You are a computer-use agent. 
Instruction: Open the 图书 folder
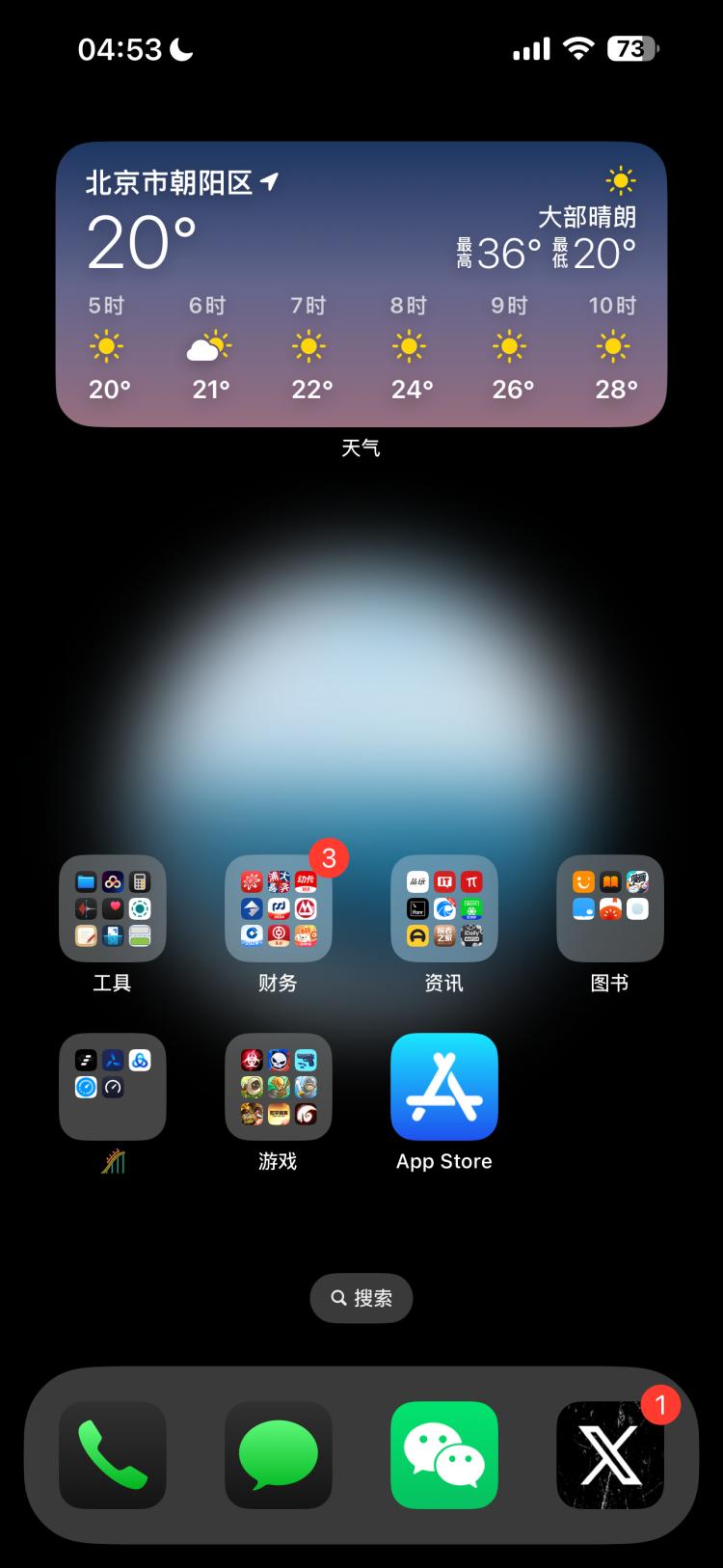[610, 908]
